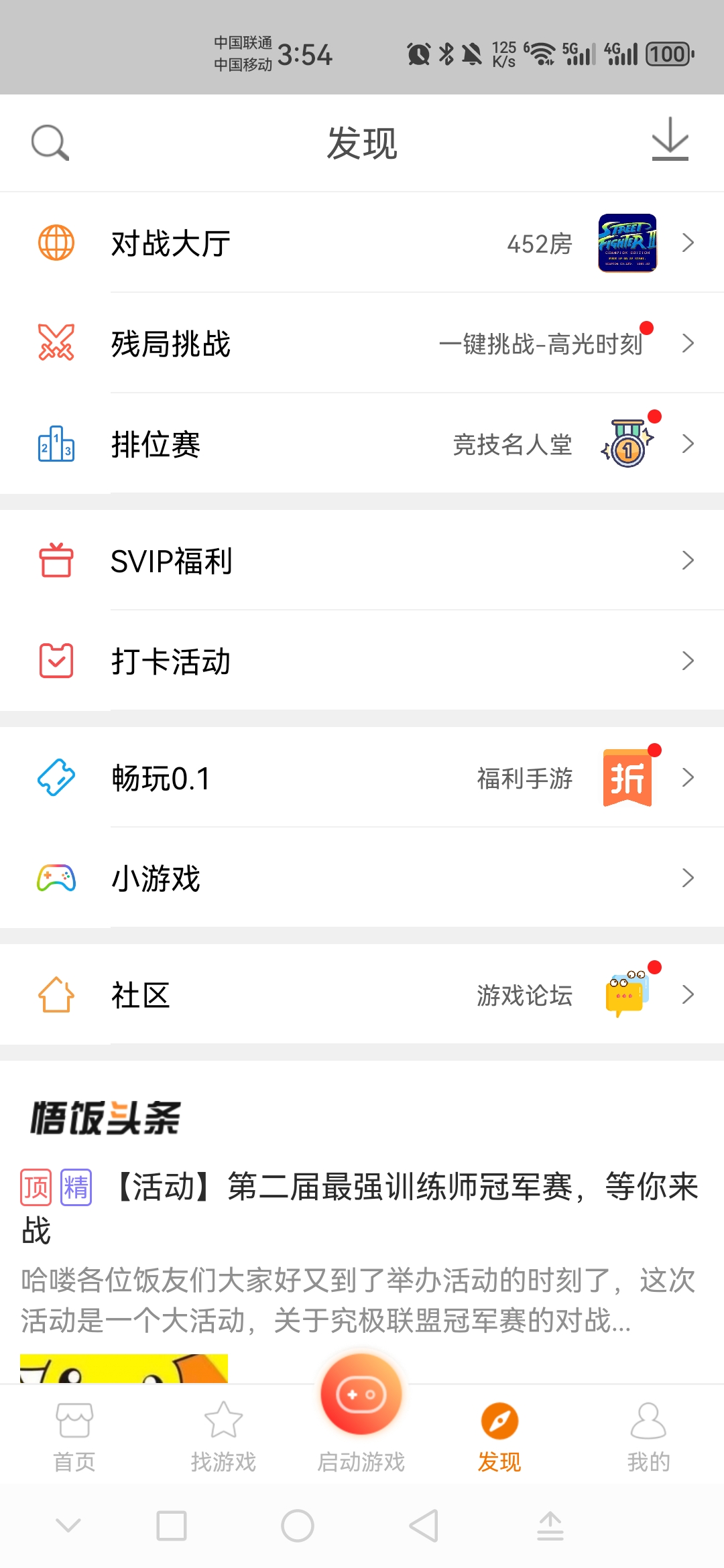
Task: Click the 畅玩0.1 ticket icon
Action: tap(57, 778)
